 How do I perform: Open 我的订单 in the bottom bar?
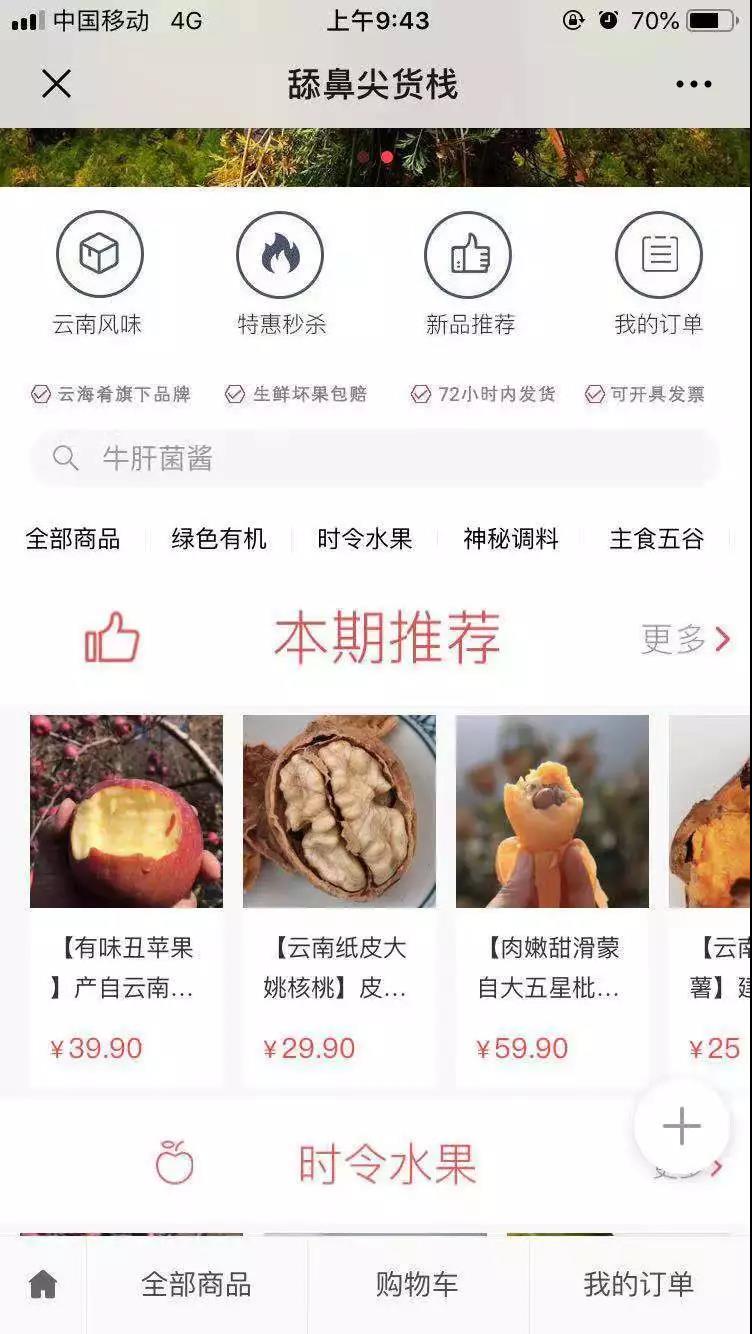point(638,1284)
